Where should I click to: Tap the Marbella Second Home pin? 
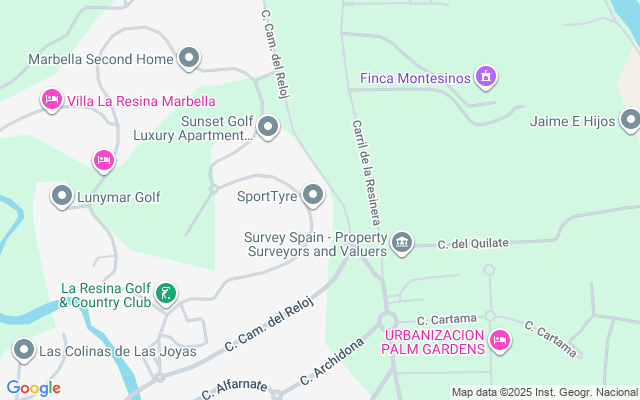point(189,59)
